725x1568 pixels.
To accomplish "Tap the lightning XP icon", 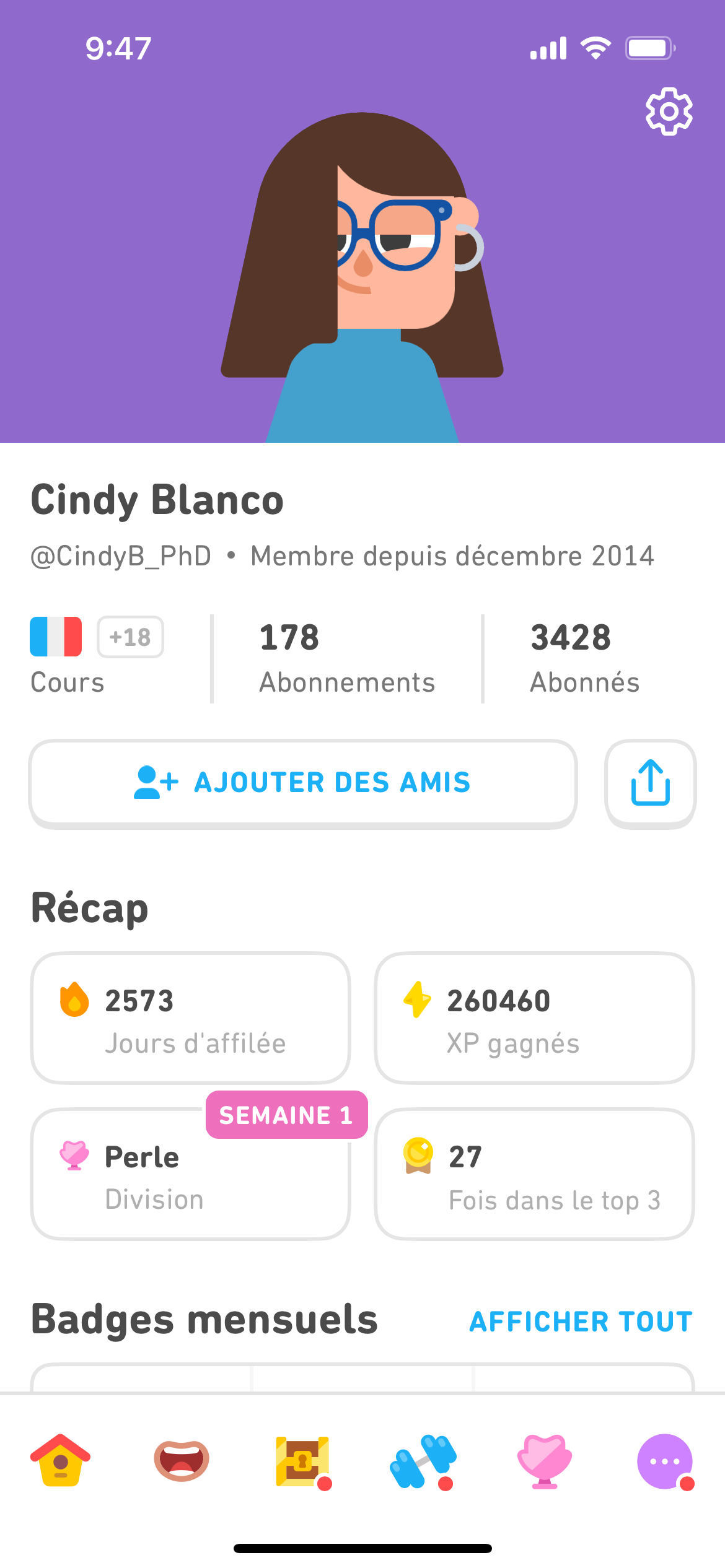I will point(418,1000).
